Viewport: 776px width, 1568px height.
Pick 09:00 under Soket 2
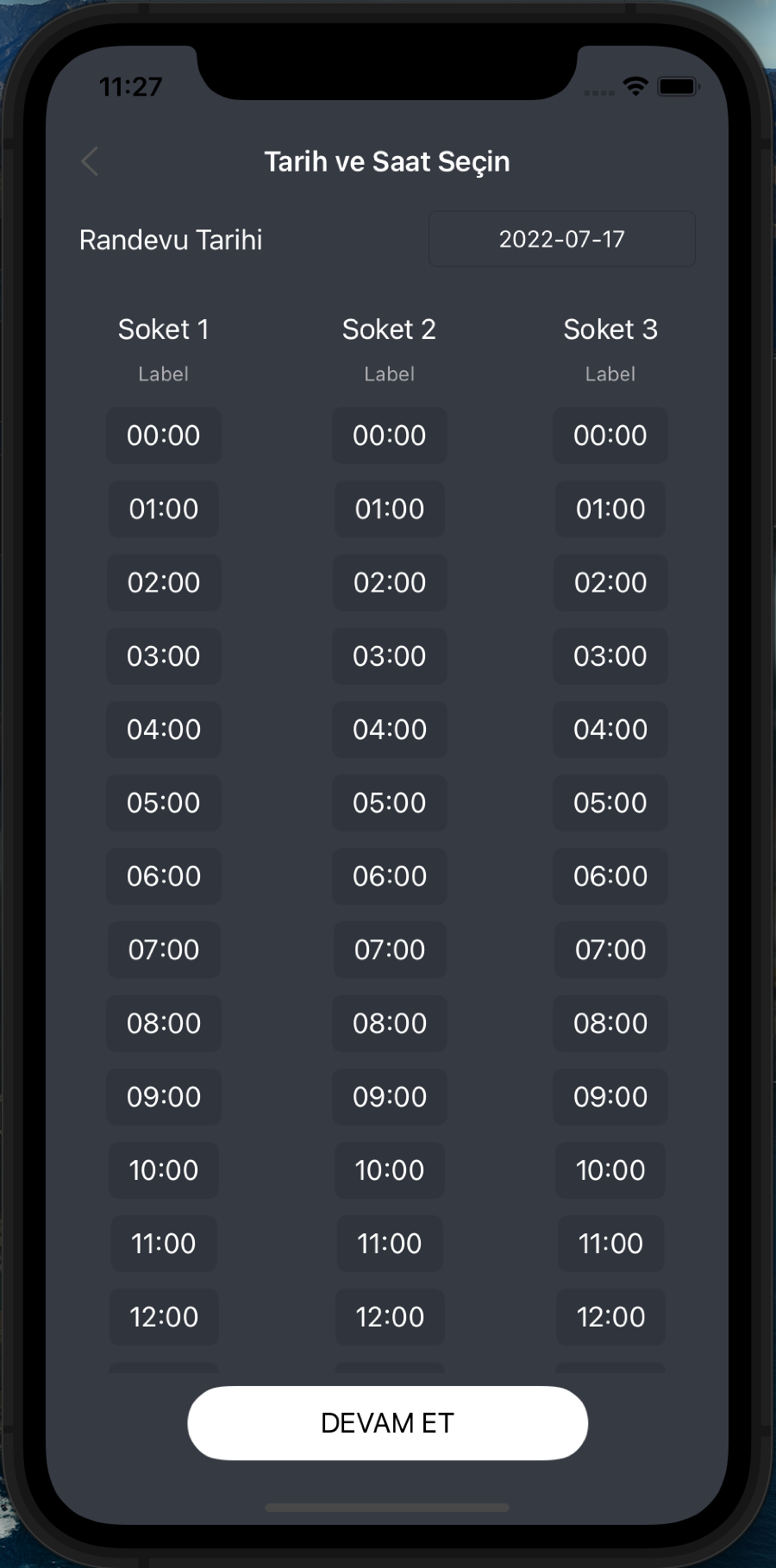pos(390,1097)
